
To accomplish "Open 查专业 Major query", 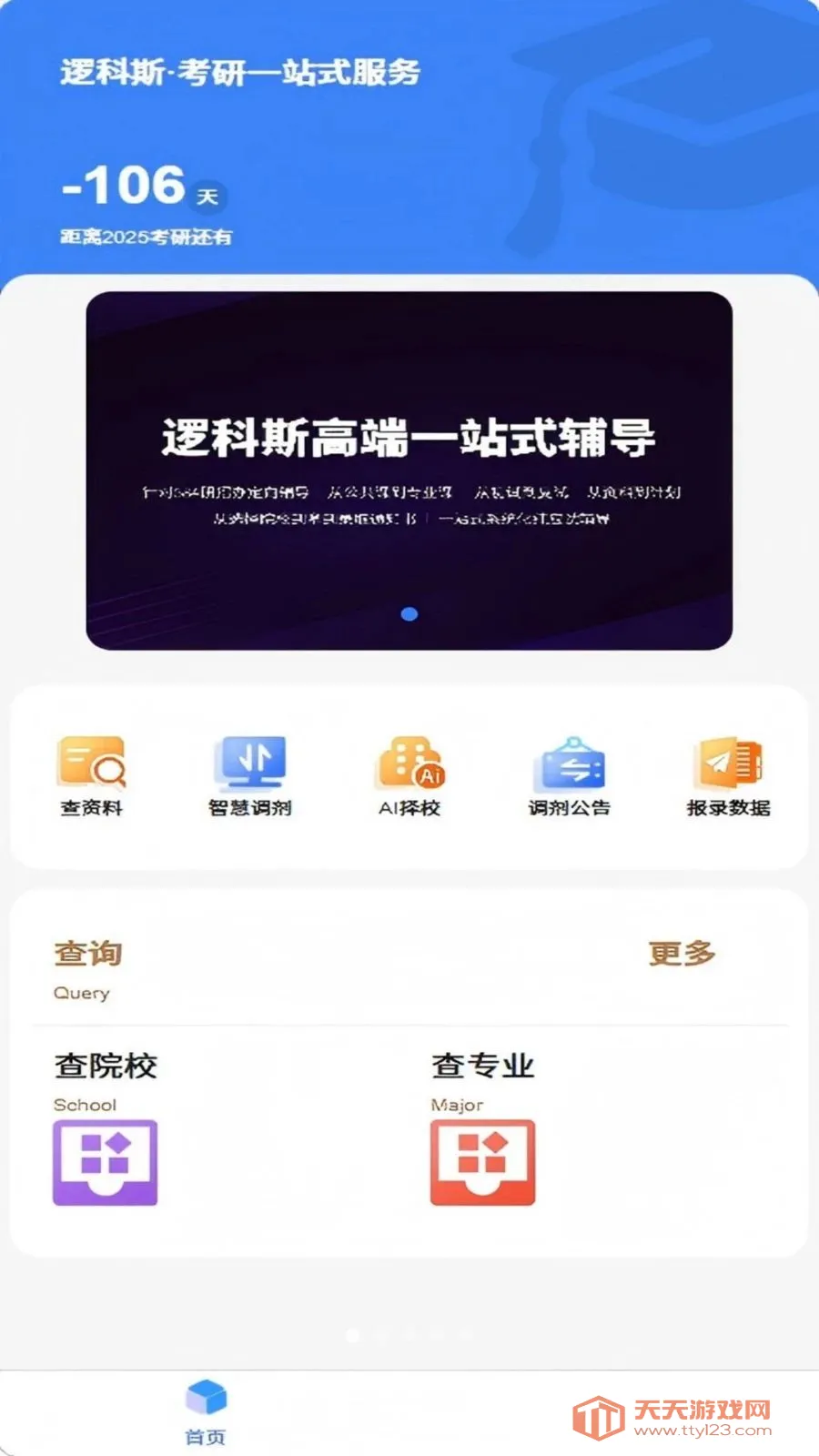I will (x=483, y=1127).
